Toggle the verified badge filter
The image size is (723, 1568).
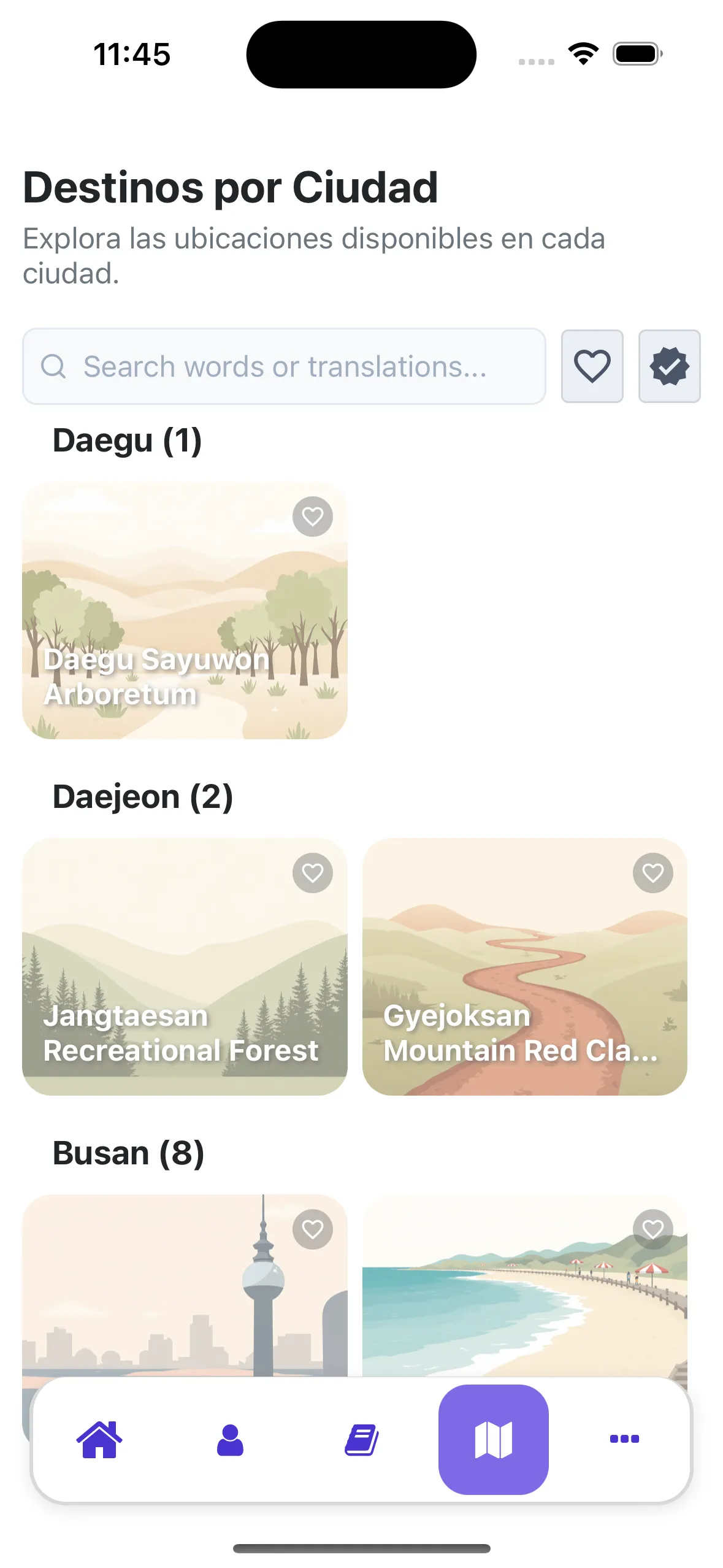tap(669, 366)
